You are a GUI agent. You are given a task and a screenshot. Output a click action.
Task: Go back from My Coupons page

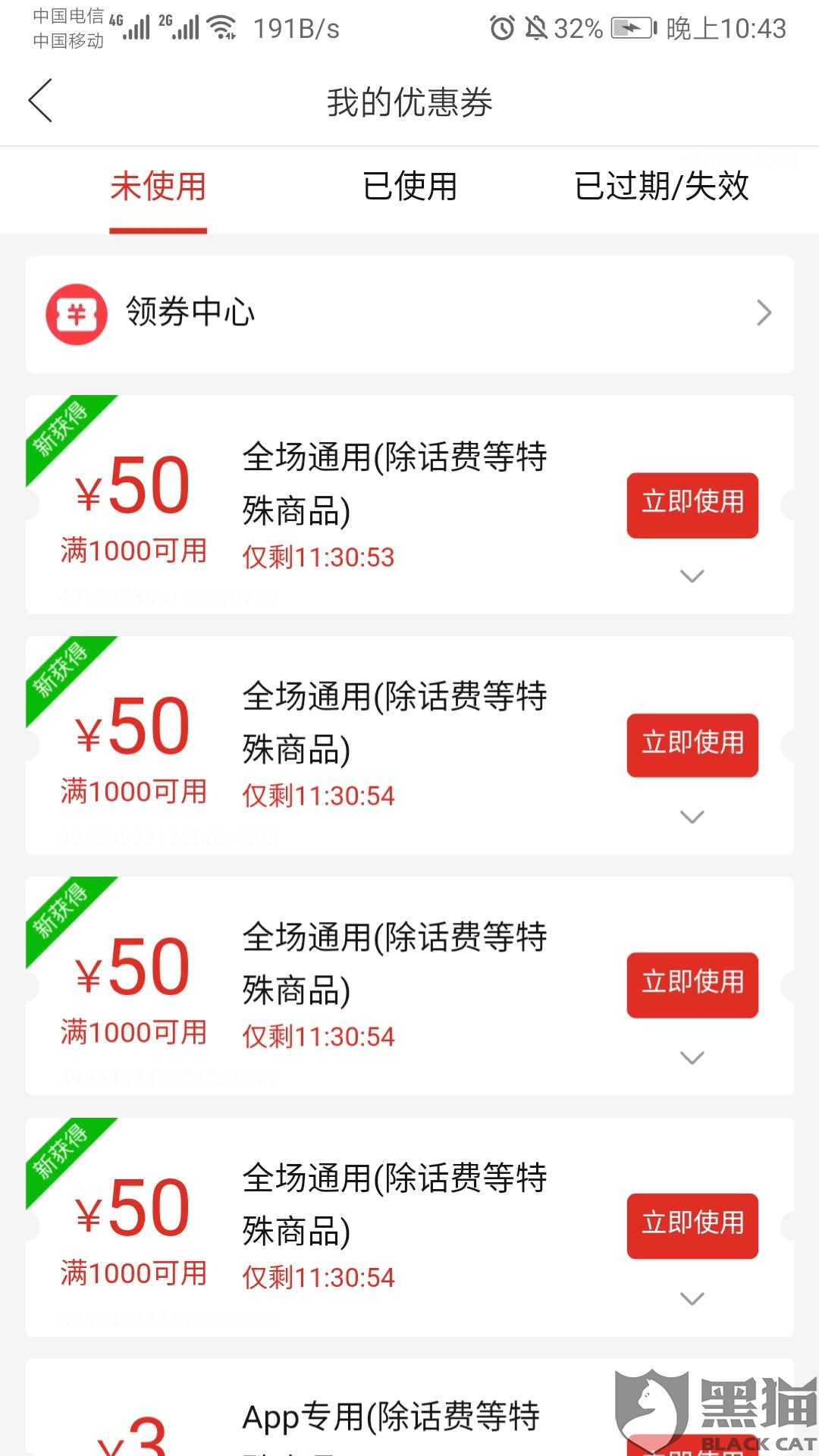click(x=41, y=101)
